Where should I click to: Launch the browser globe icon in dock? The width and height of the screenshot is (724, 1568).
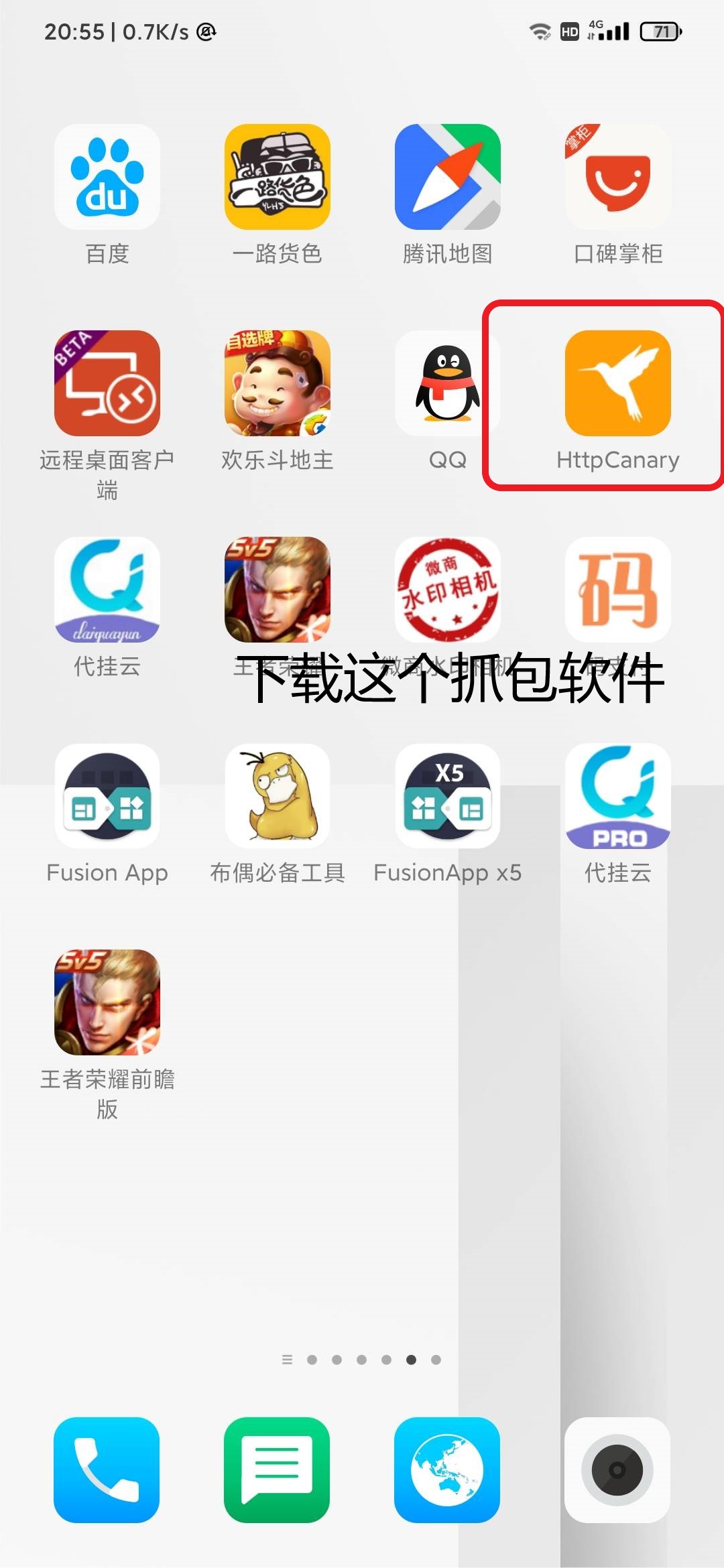coord(447,1470)
